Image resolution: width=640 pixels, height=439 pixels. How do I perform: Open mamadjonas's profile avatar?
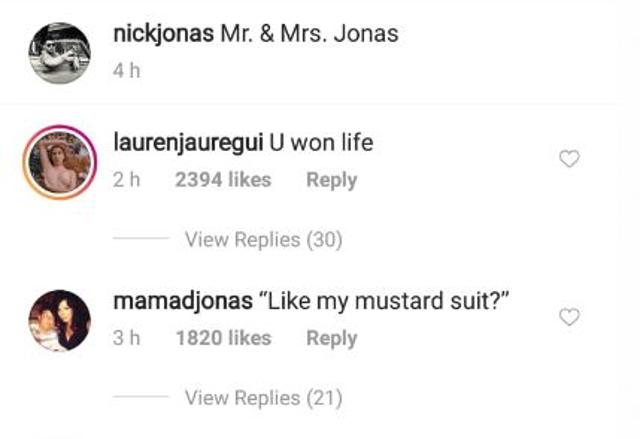pos(60,321)
